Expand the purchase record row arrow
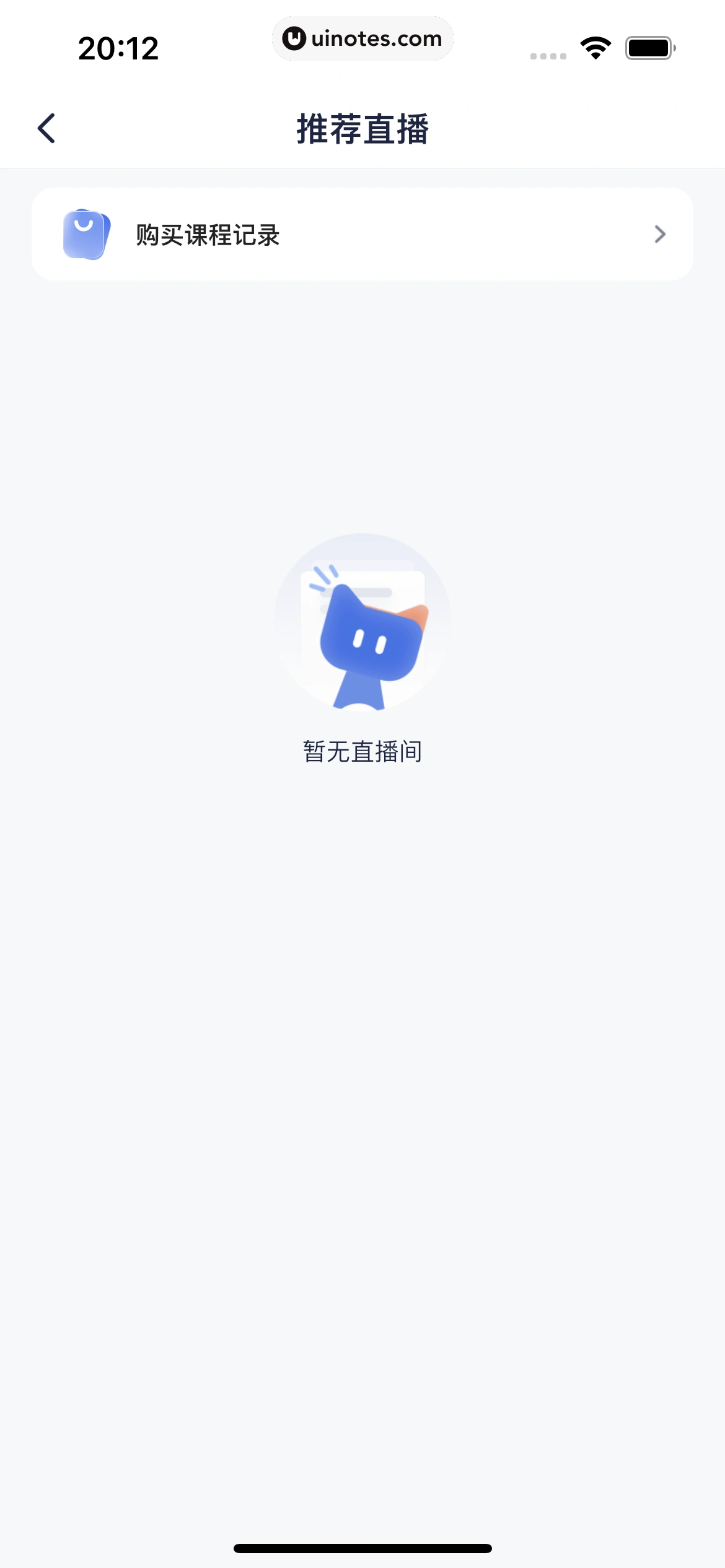 tap(660, 234)
